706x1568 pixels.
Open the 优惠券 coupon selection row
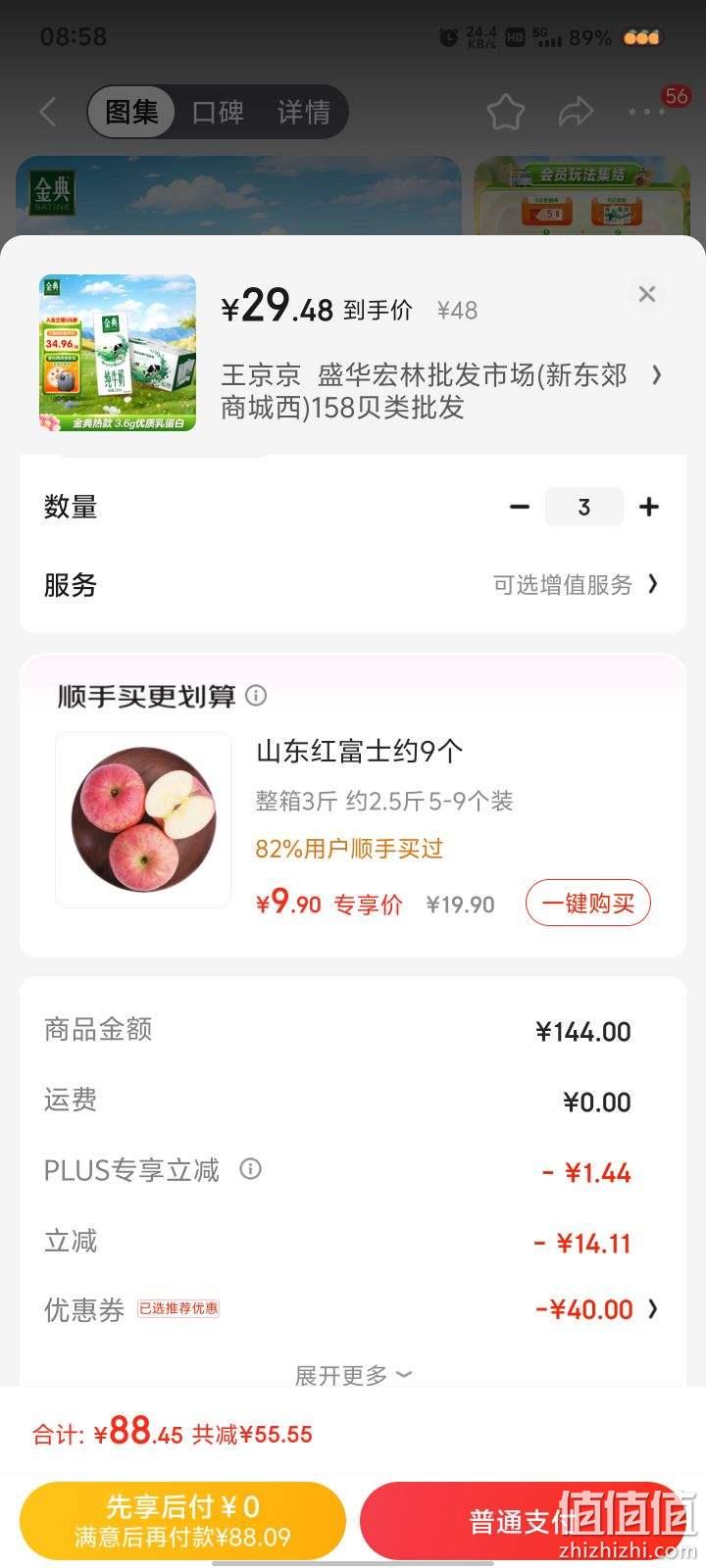click(x=353, y=1309)
